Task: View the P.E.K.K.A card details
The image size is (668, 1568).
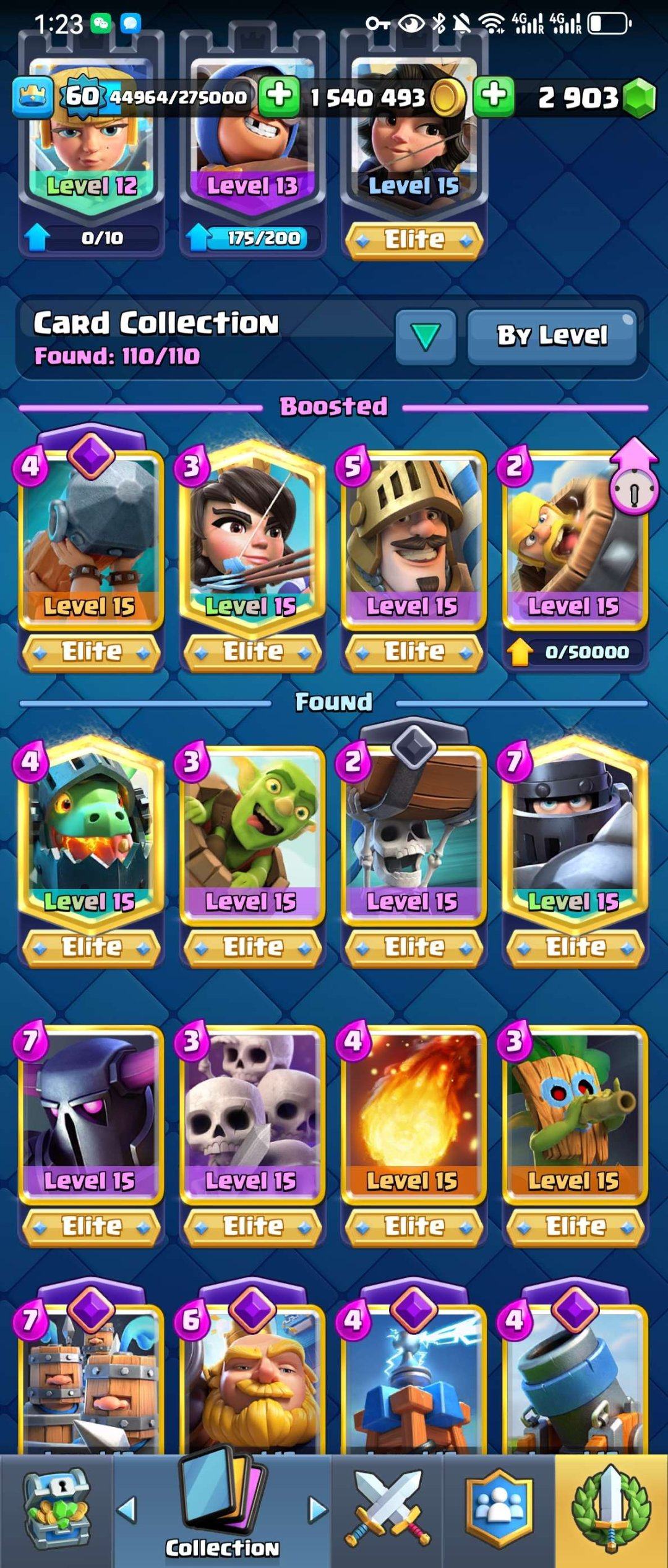Action: (x=91, y=1113)
